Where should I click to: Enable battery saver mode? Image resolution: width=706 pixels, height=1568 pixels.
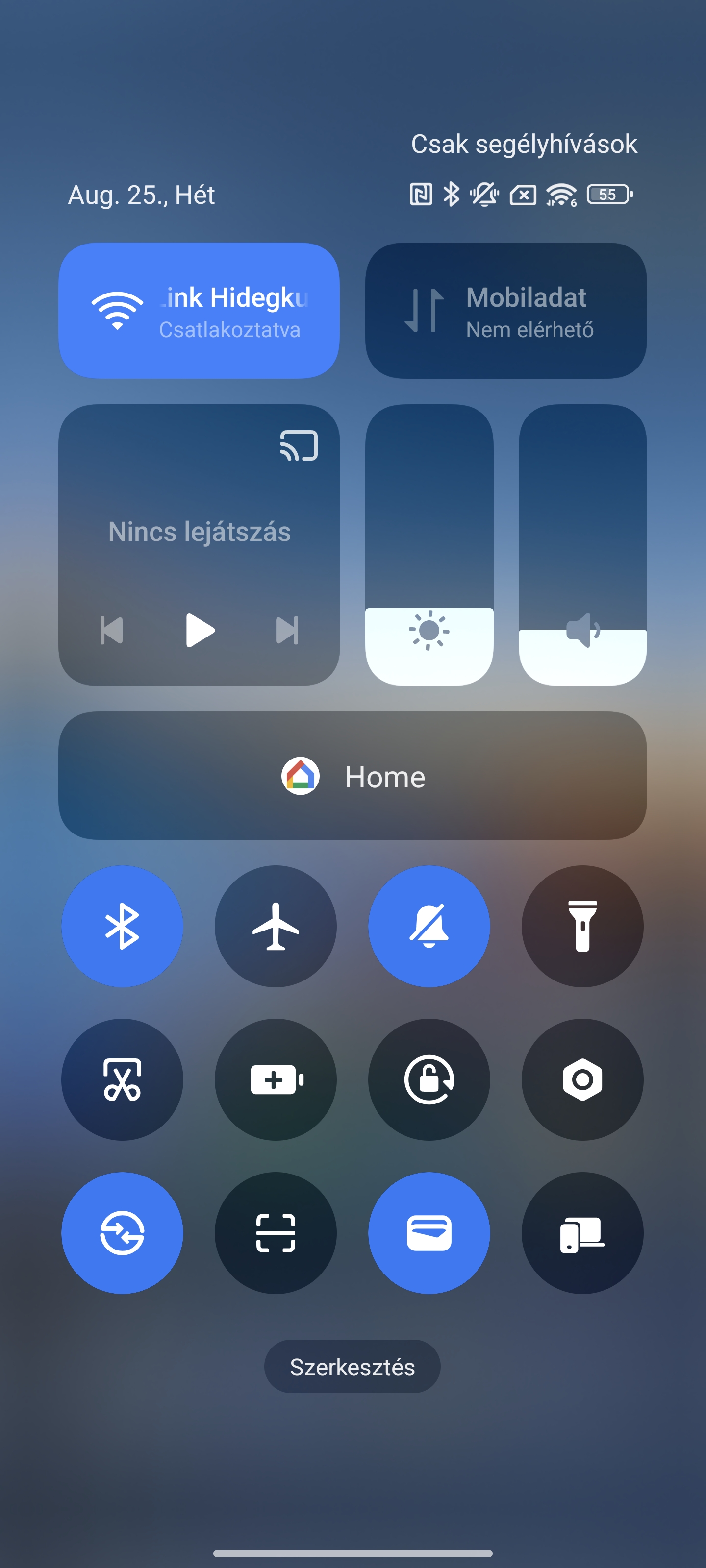[x=276, y=1079]
